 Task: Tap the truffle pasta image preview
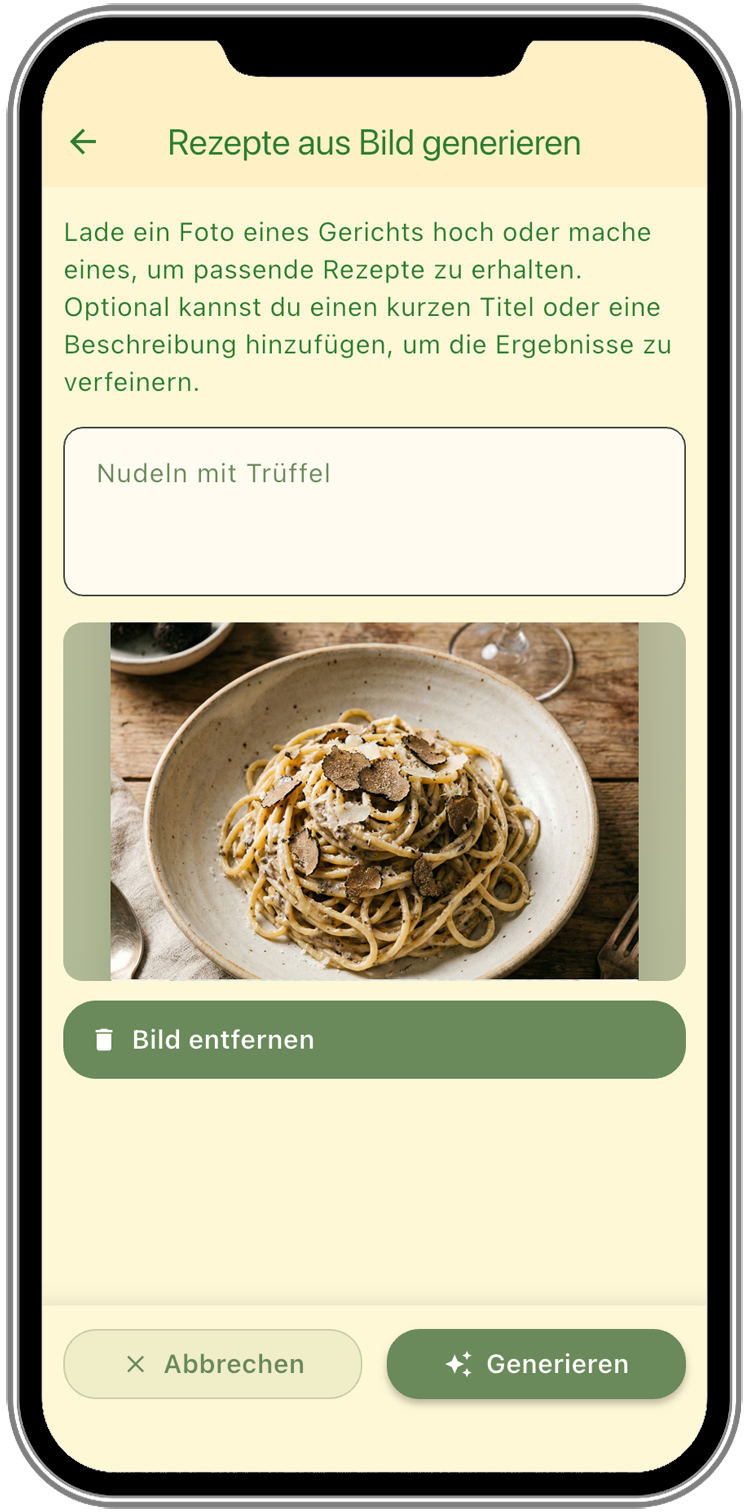click(x=374, y=800)
